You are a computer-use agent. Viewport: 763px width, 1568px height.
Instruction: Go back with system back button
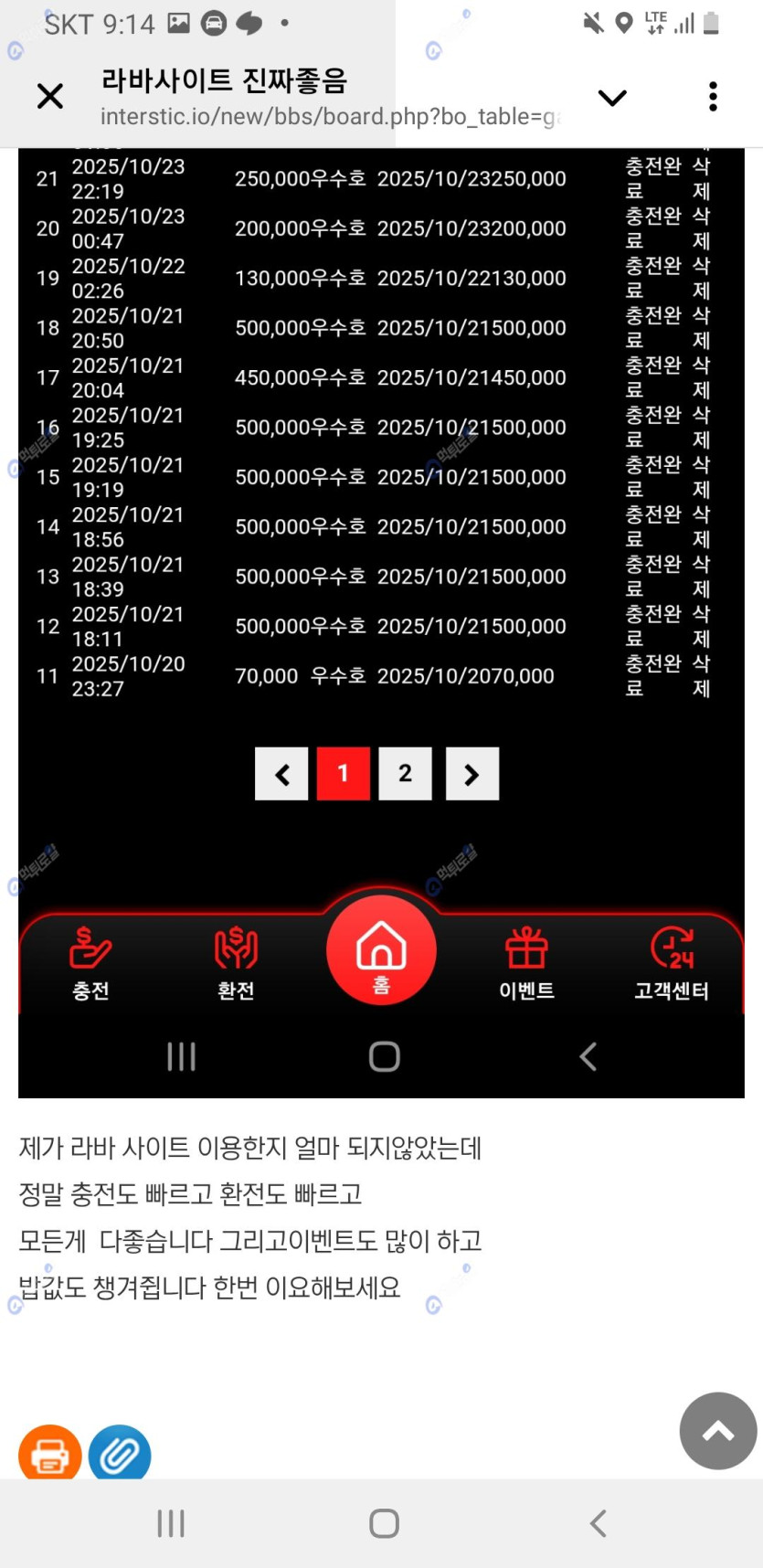[x=599, y=1523]
